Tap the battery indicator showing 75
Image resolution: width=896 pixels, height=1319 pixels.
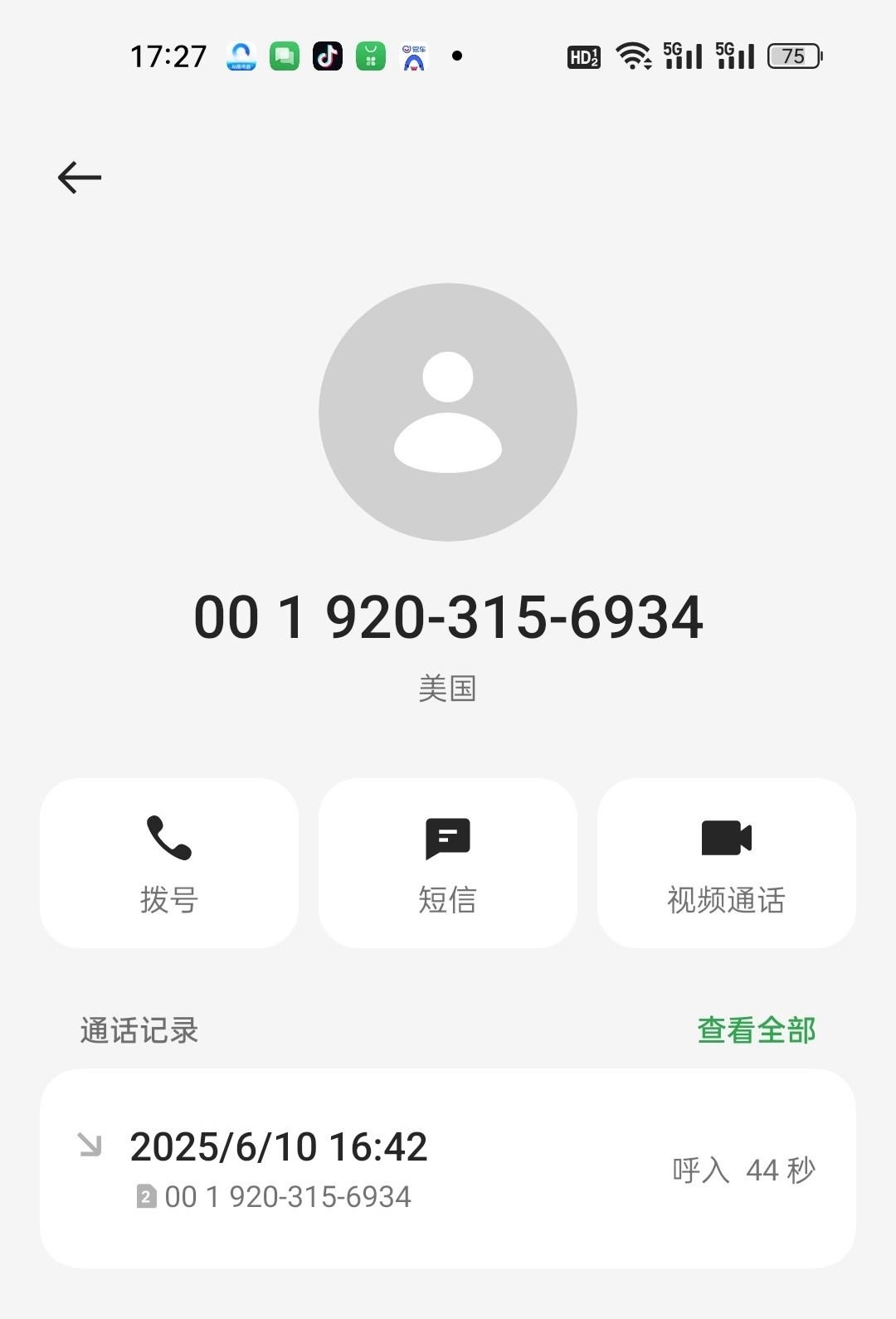tap(794, 56)
